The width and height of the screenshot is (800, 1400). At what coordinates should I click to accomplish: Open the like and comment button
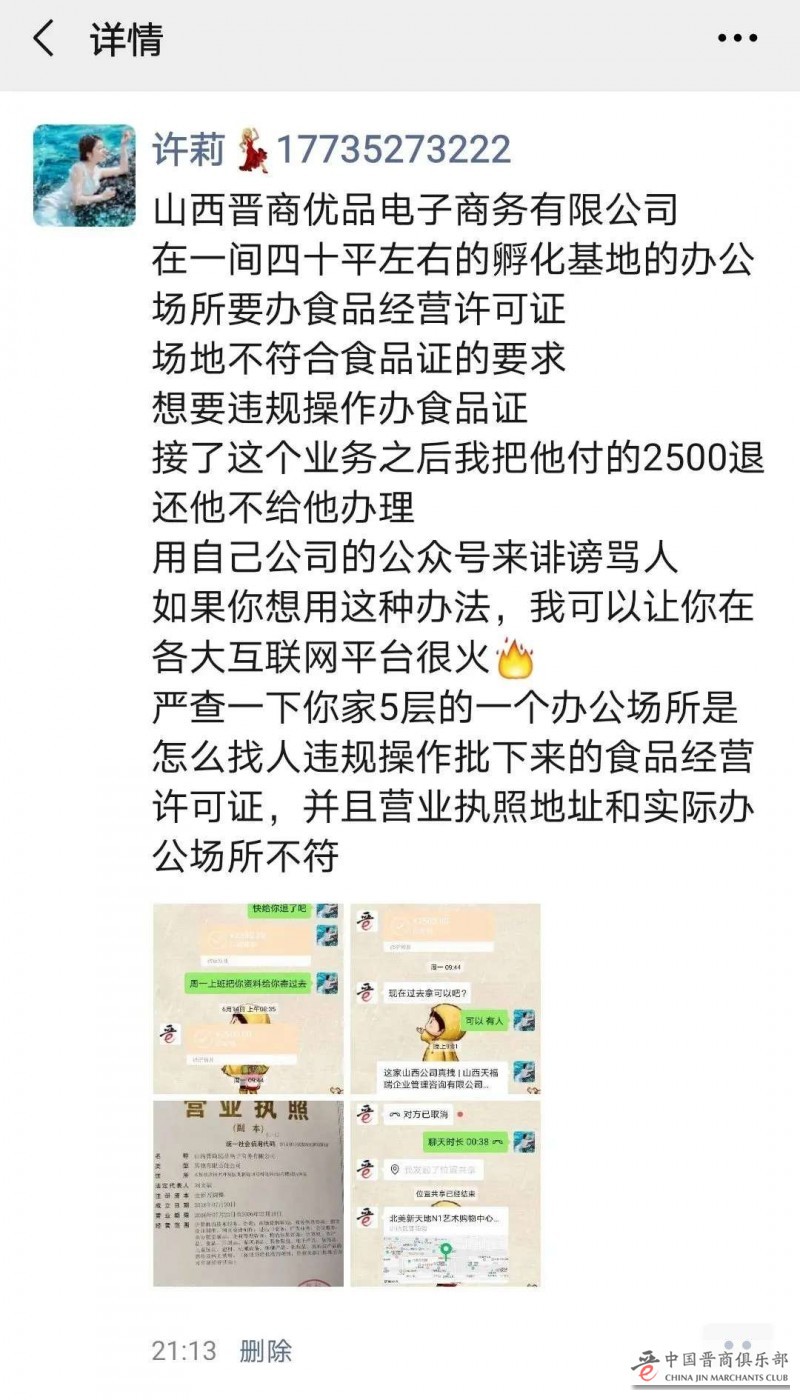[x=738, y=1346]
